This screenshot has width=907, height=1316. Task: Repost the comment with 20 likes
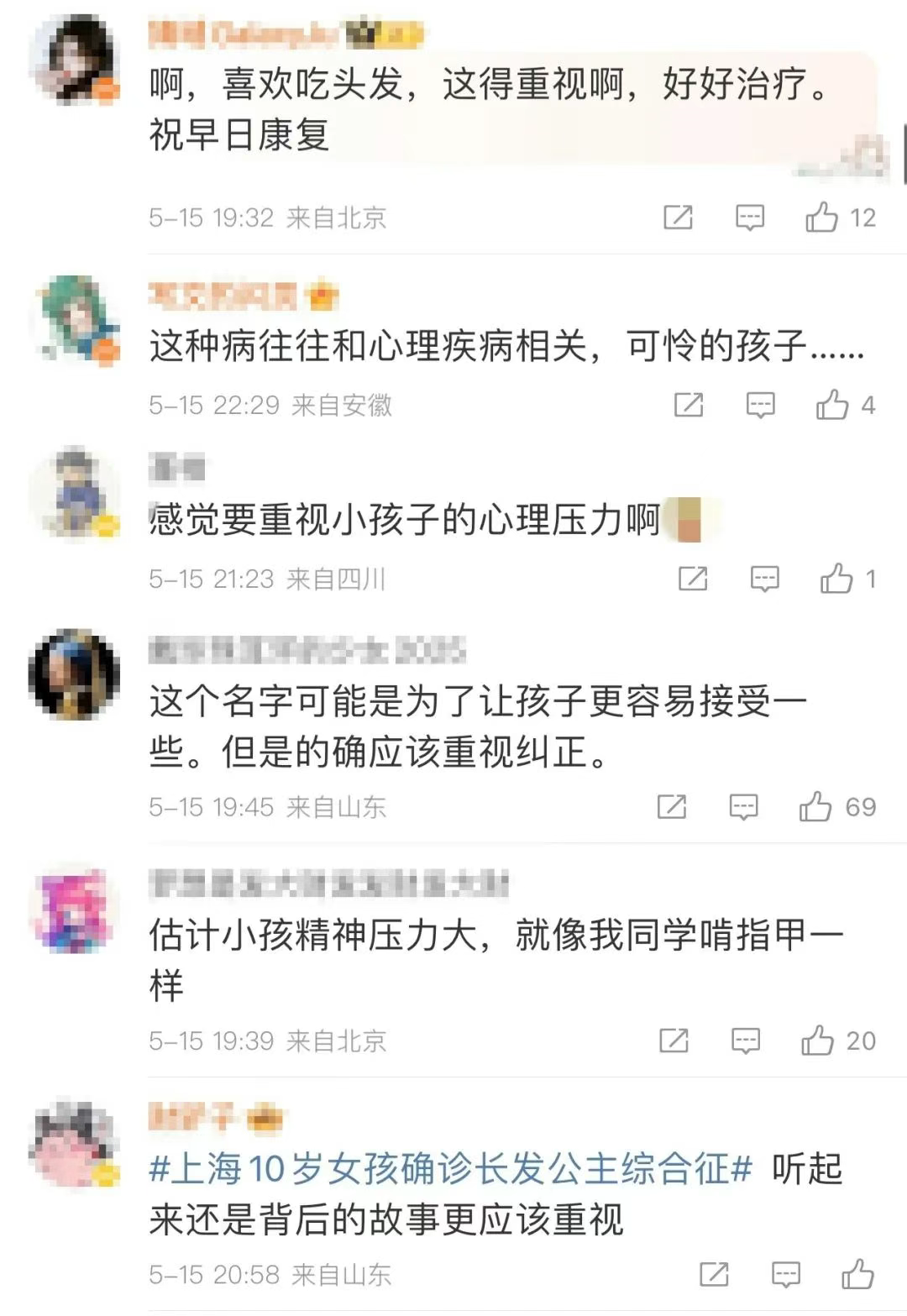[674, 1041]
